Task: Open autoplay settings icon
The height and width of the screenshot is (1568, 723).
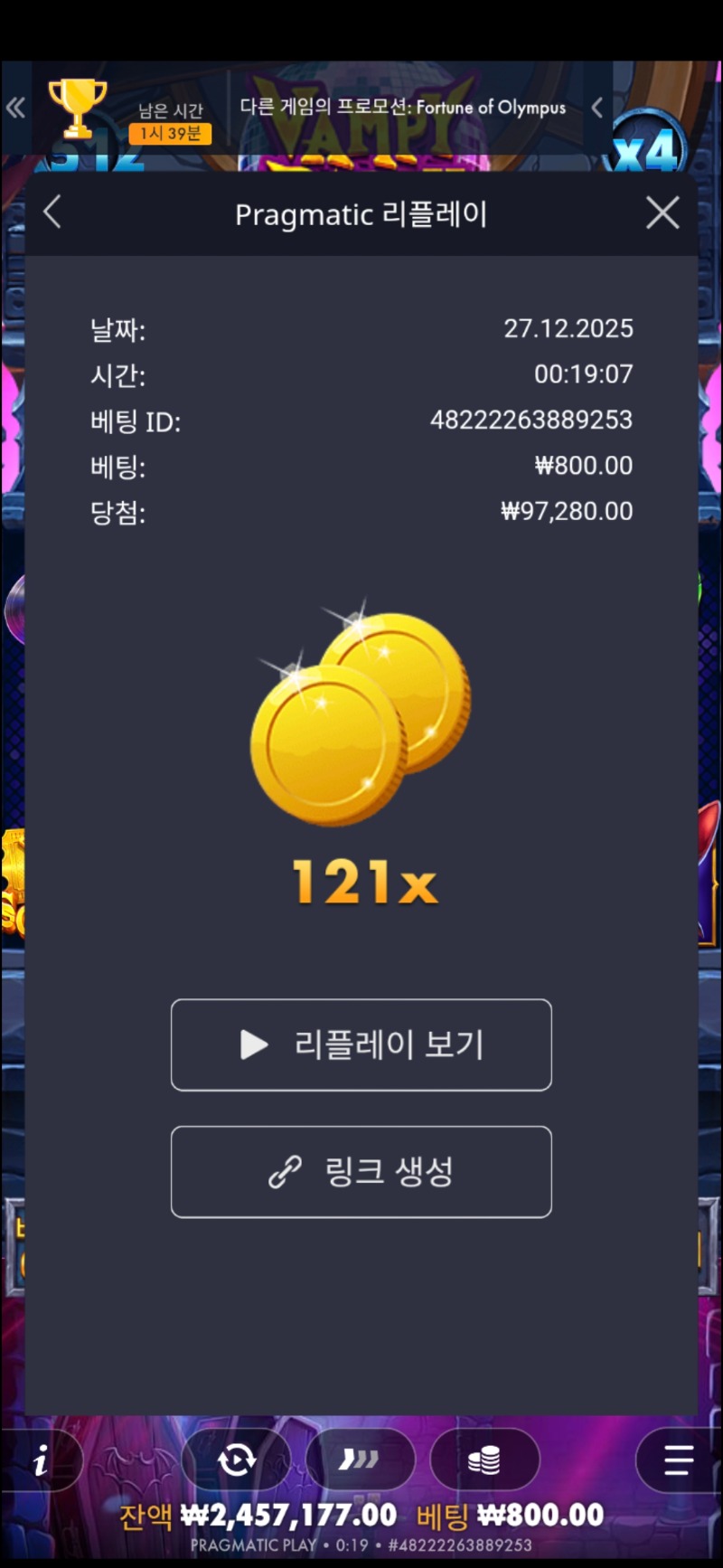Action: tap(237, 1459)
